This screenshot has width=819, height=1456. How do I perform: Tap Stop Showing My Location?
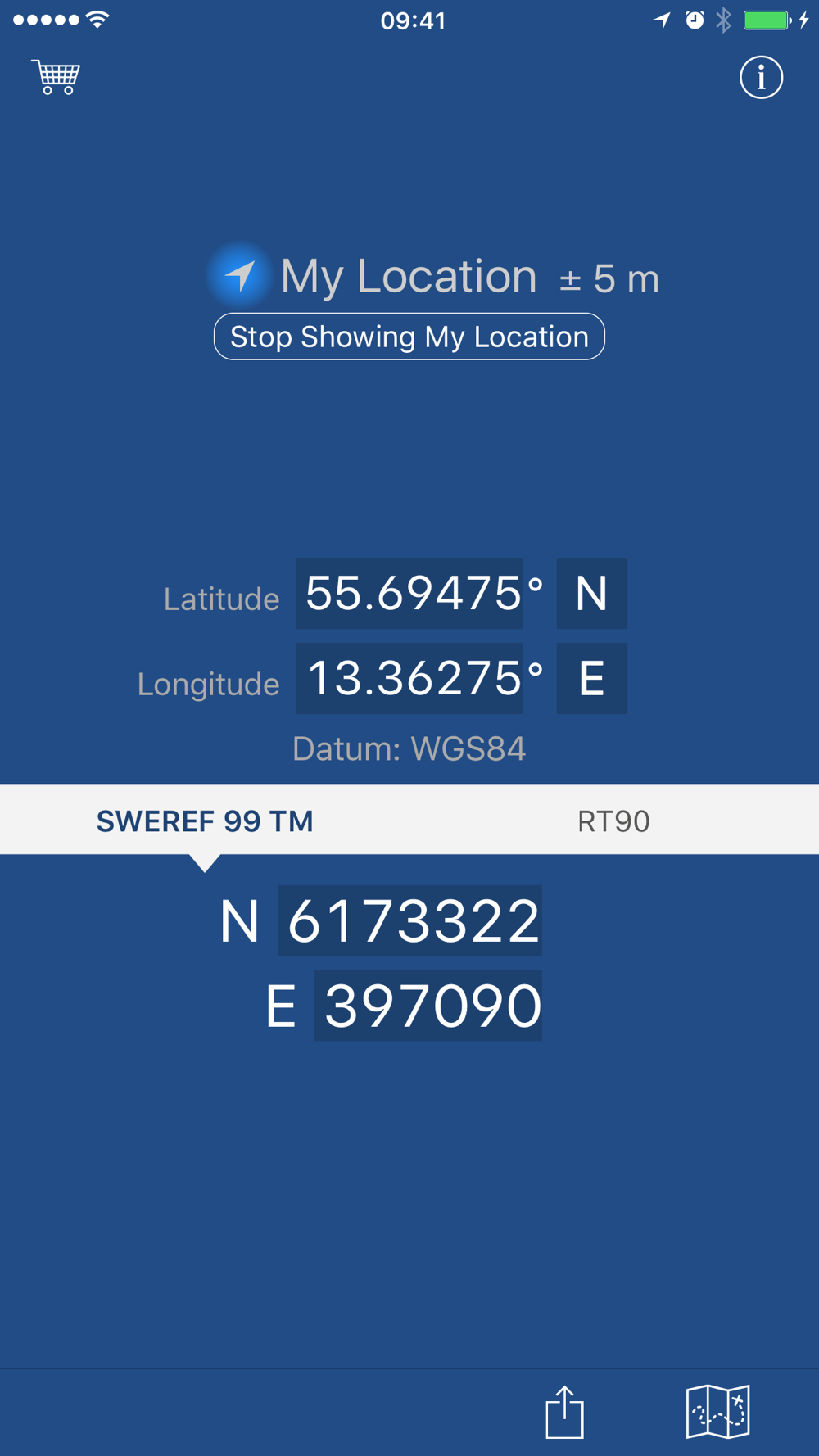(409, 337)
